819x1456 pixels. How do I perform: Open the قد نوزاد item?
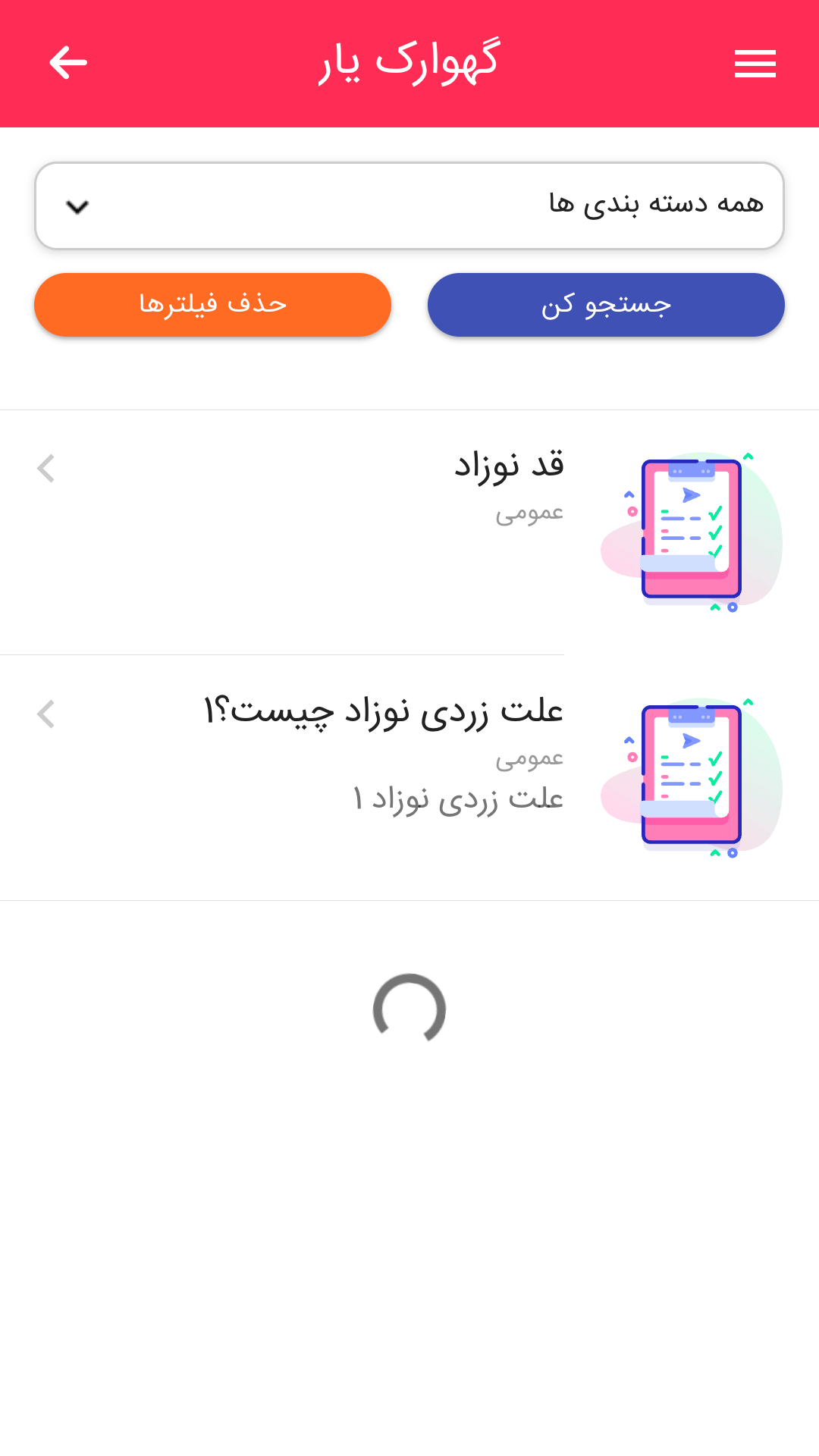[x=409, y=531]
